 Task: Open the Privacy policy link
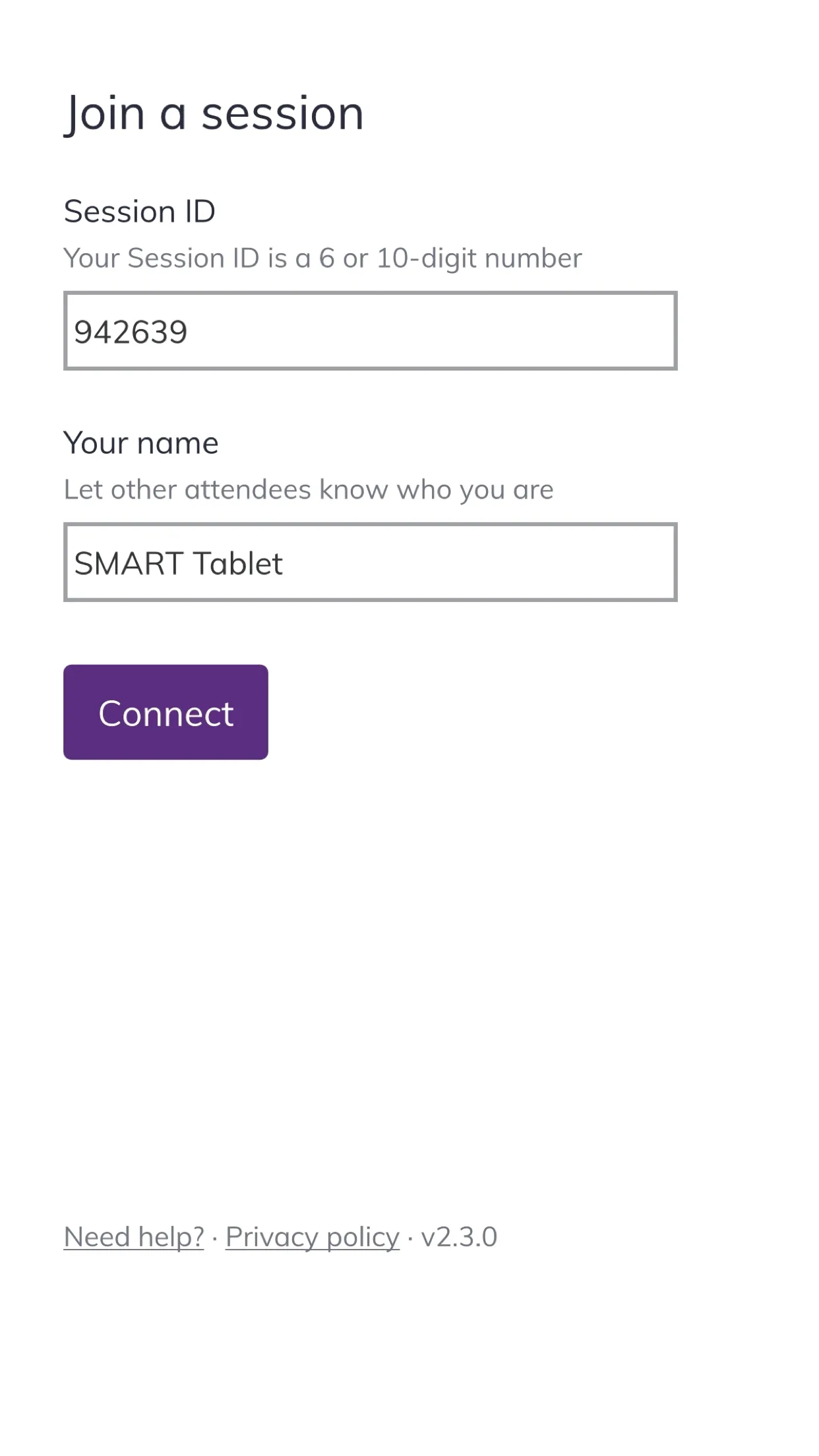point(311,1238)
